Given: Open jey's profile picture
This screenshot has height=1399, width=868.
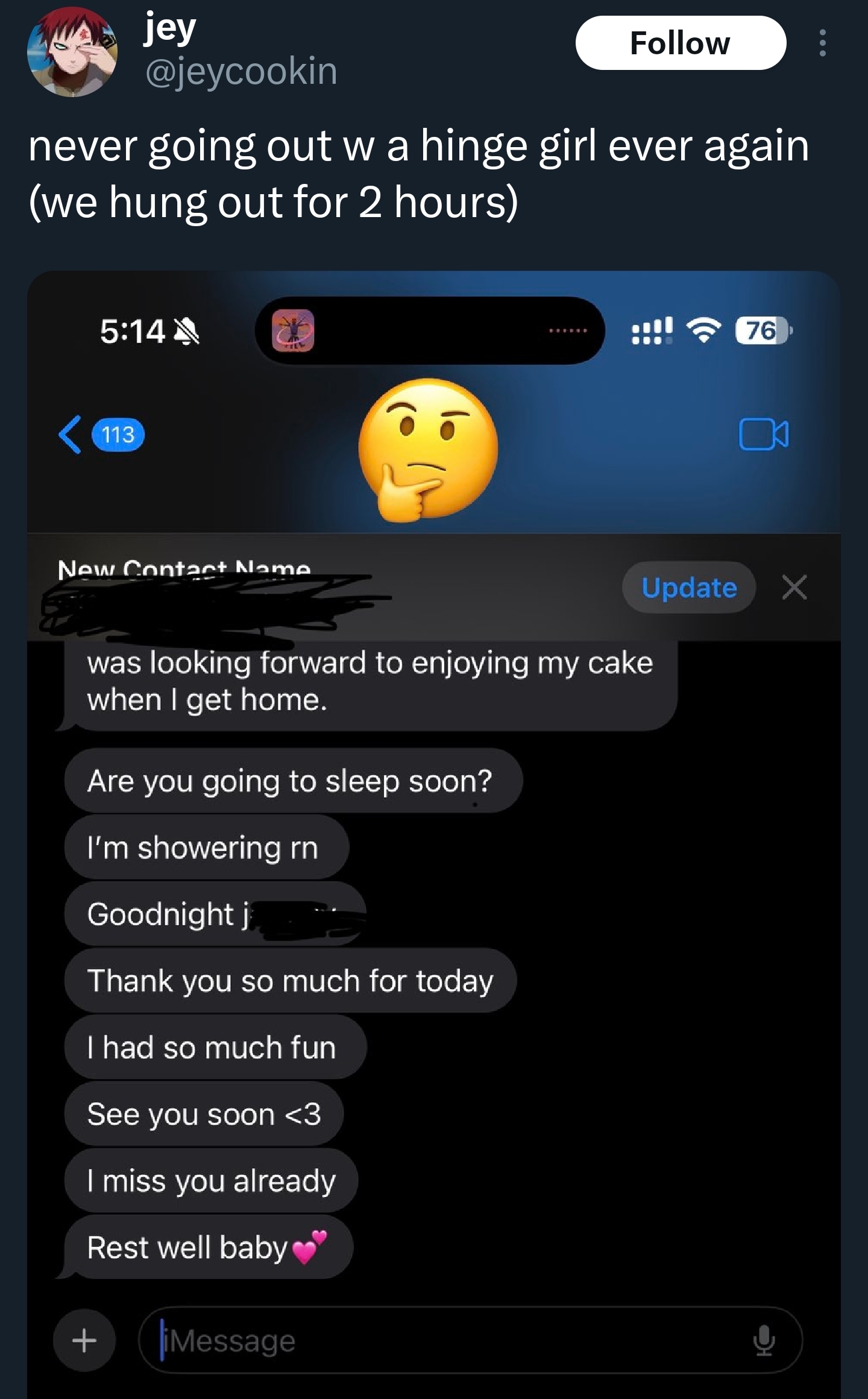Looking at the screenshot, I should click(x=72, y=52).
